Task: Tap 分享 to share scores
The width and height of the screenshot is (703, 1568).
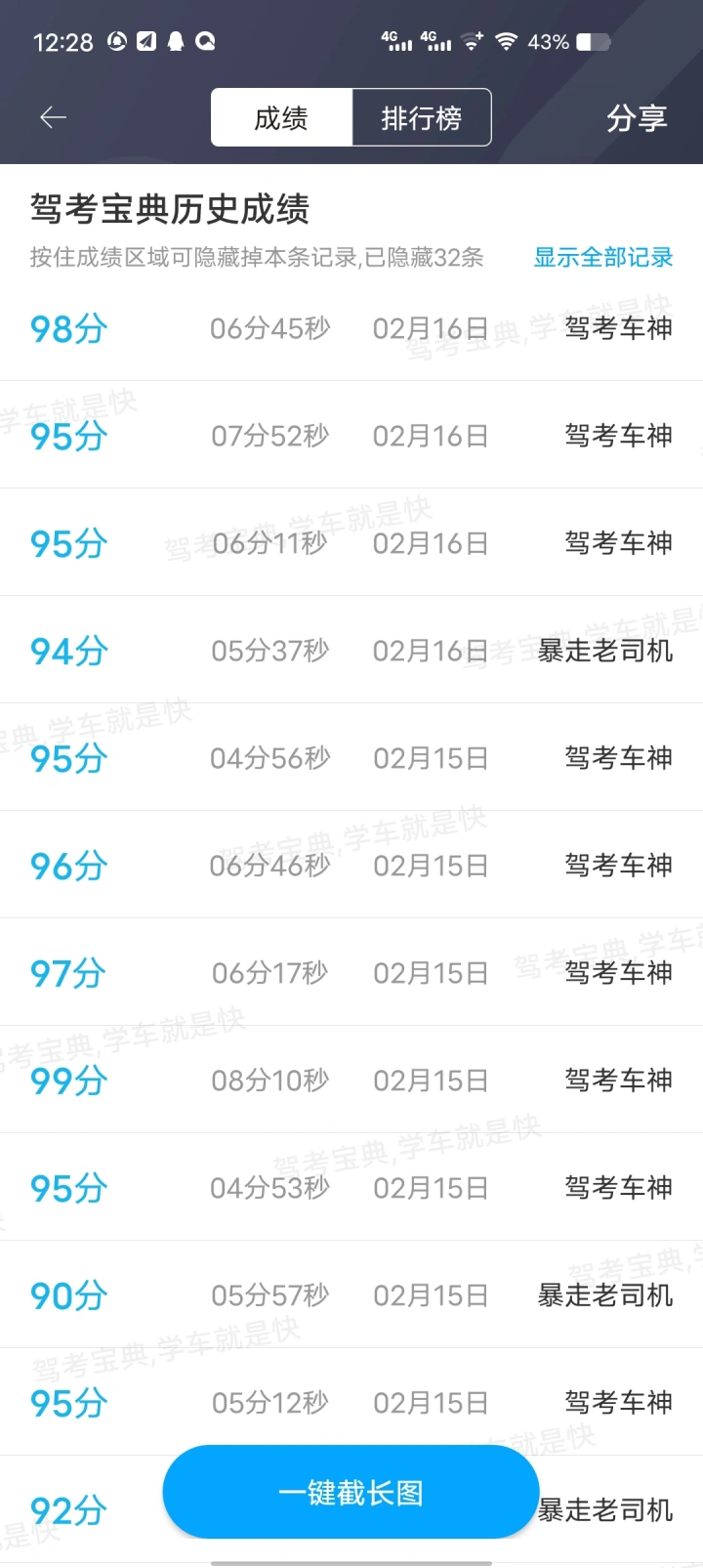Action: tap(637, 118)
